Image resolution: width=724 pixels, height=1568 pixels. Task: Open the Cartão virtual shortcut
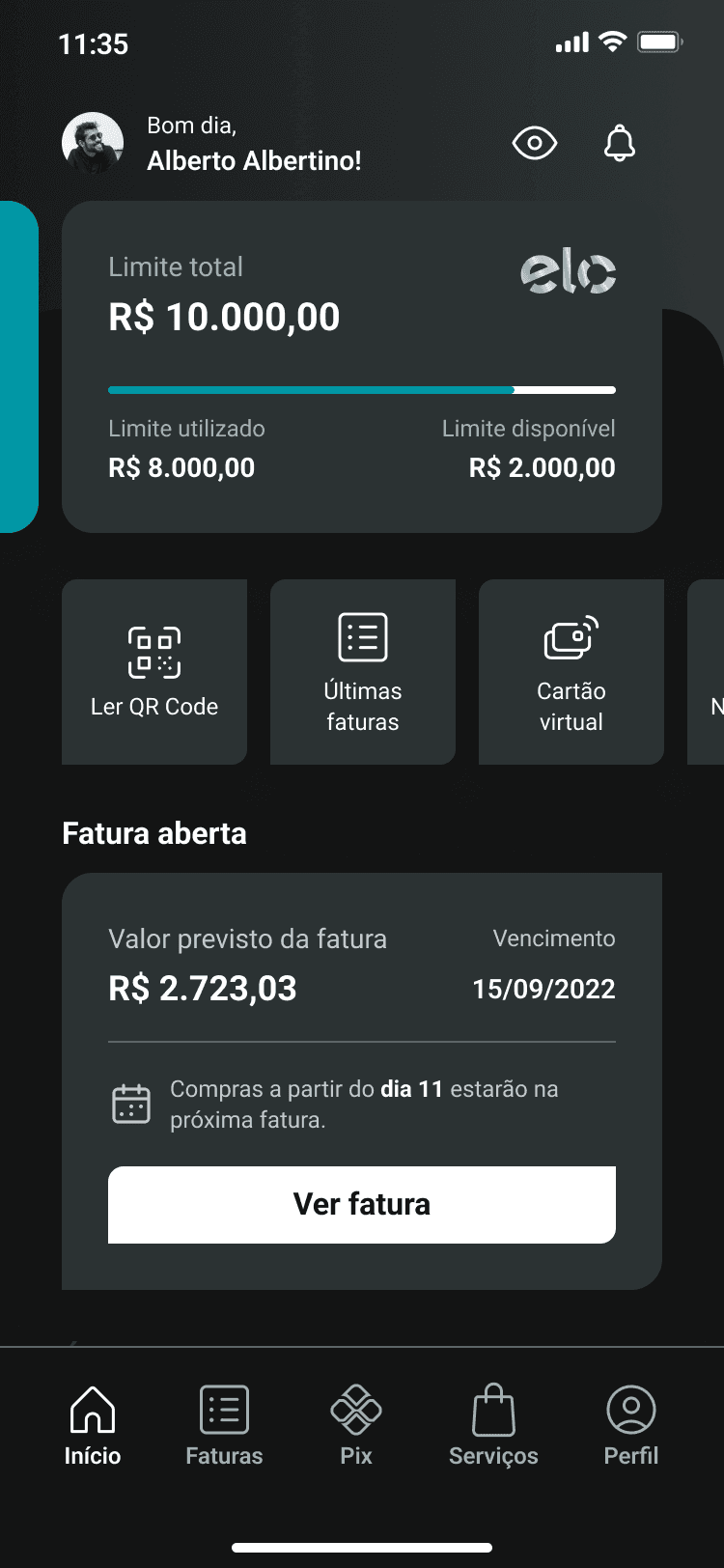[571, 672]
